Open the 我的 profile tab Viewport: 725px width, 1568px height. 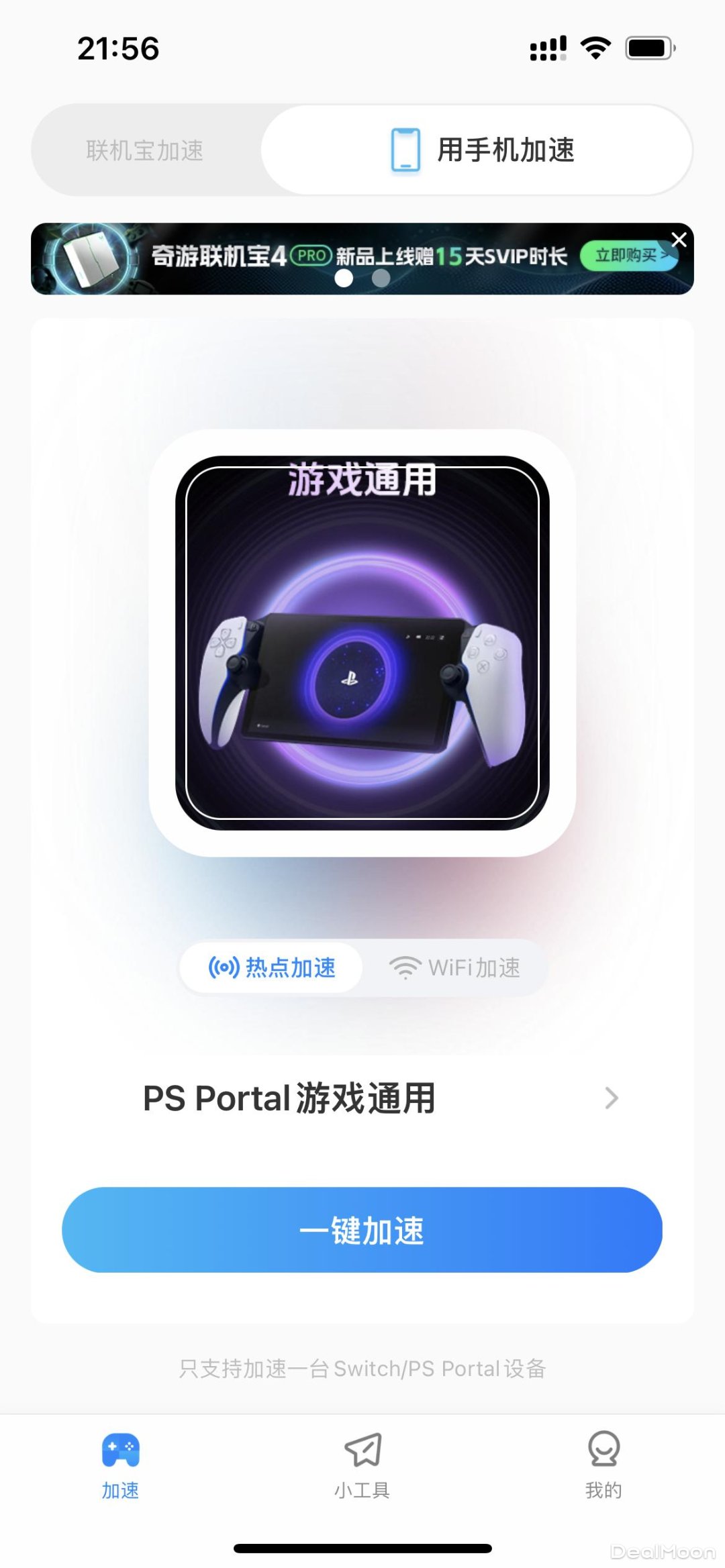pos(603,1465)
